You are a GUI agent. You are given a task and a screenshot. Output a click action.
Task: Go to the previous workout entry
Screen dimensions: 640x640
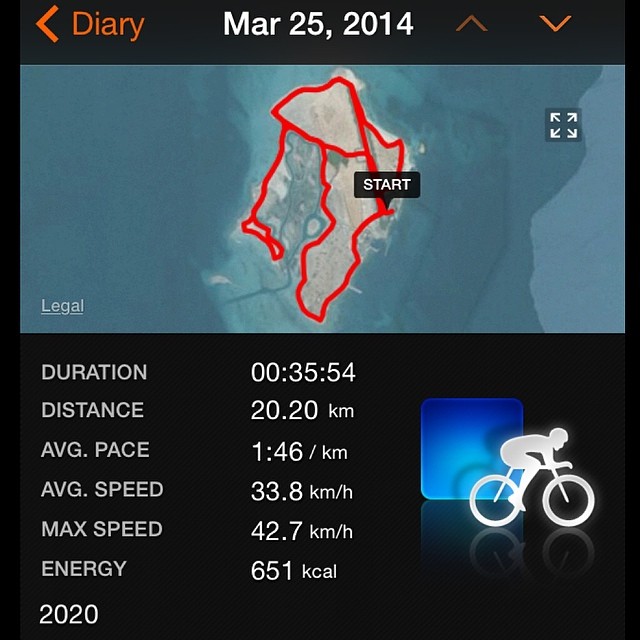point(471,23)
